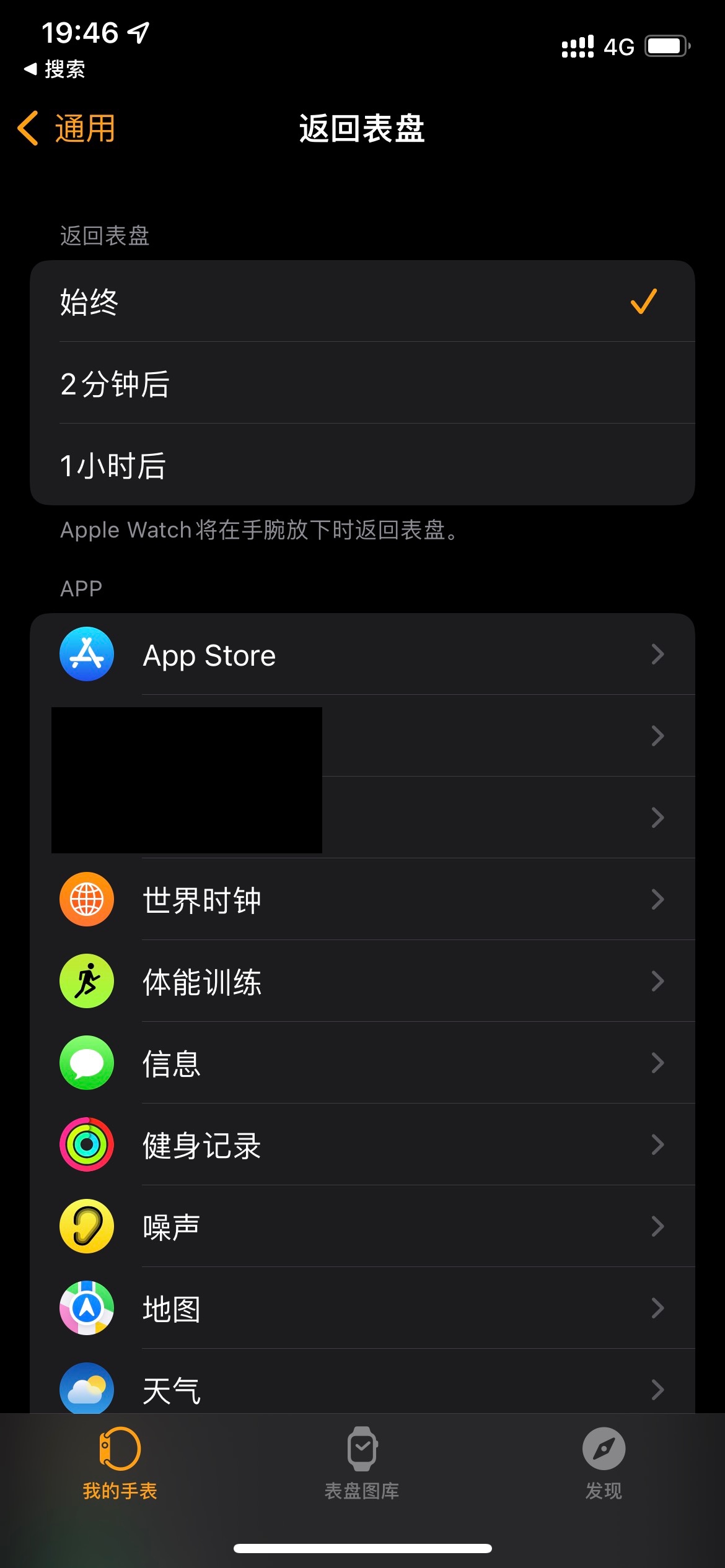Select the 始终 option
This screenshot has width=725, height=1568.
coord(362,302)
